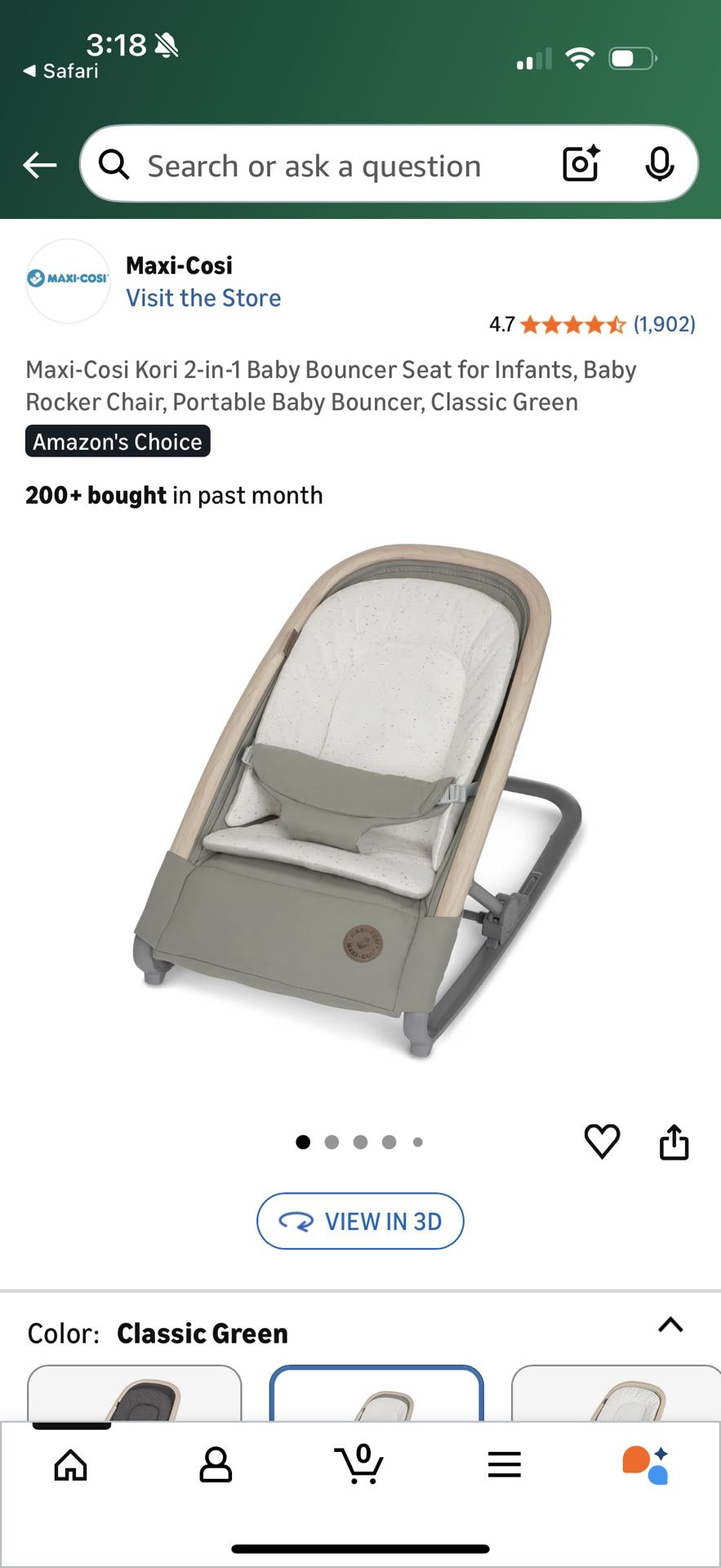Open visual search with the camera icon

pyautogui.click(x=580, y=164)
